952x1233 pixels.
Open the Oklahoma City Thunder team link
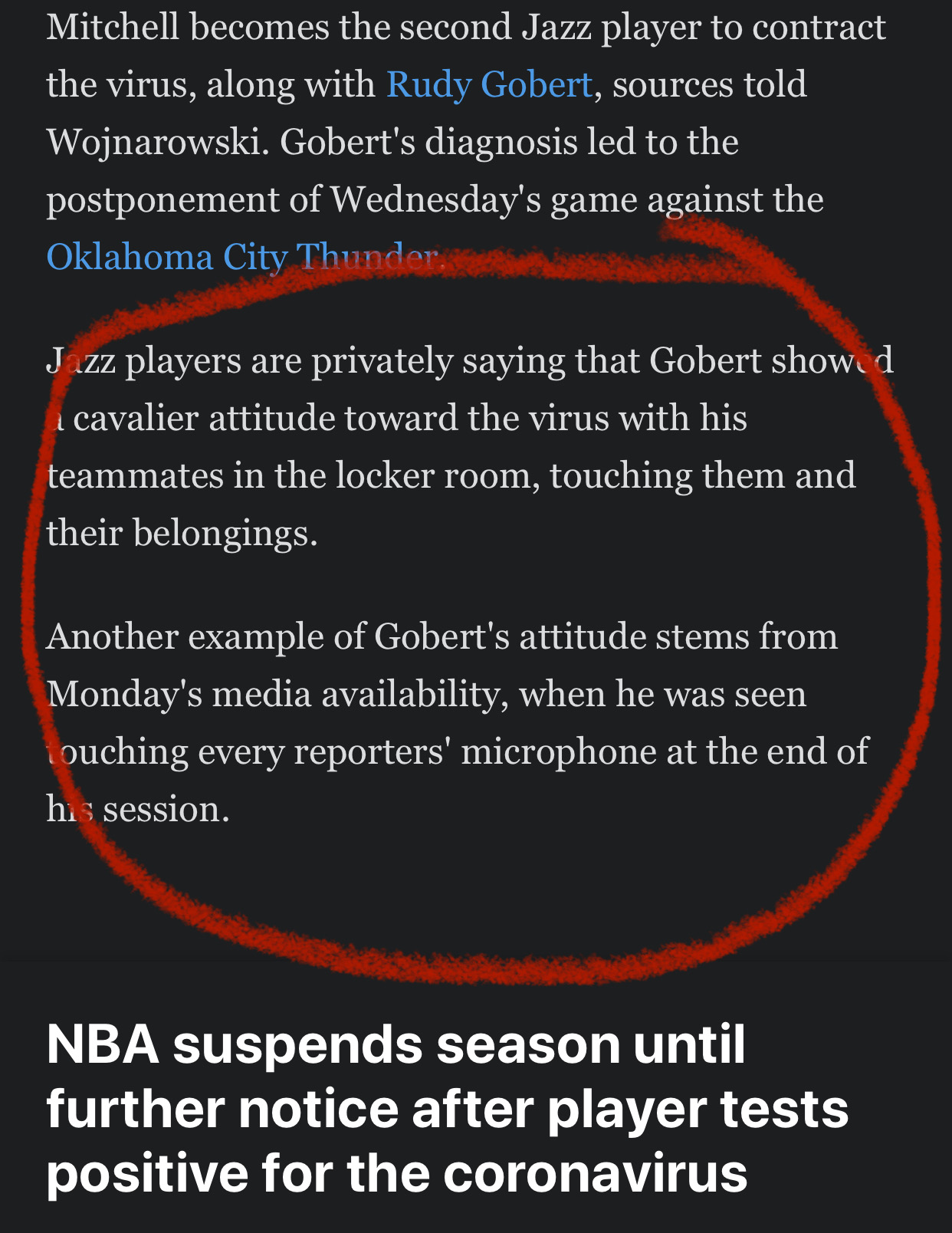pos(242,257)
